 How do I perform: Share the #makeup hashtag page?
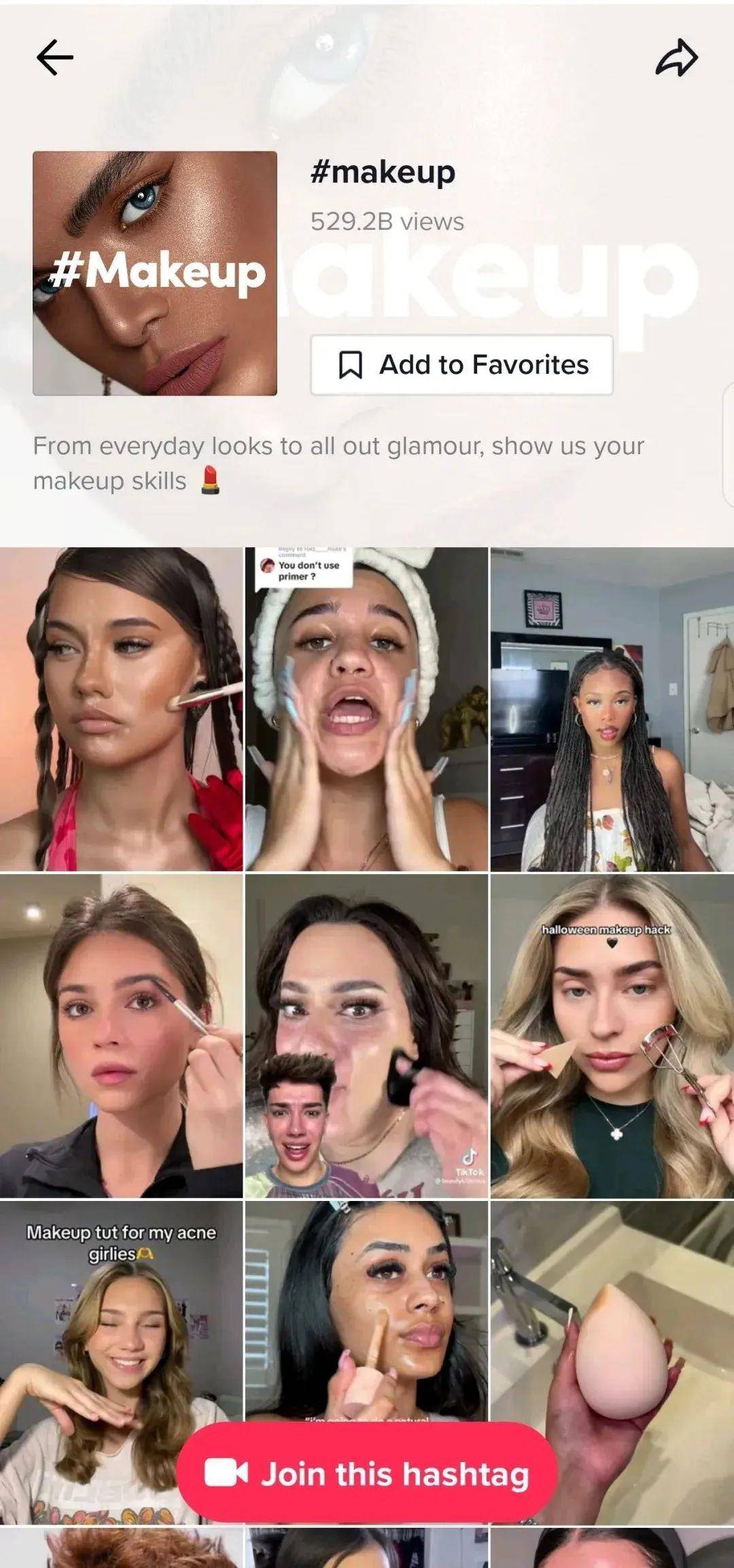[676, 58]
